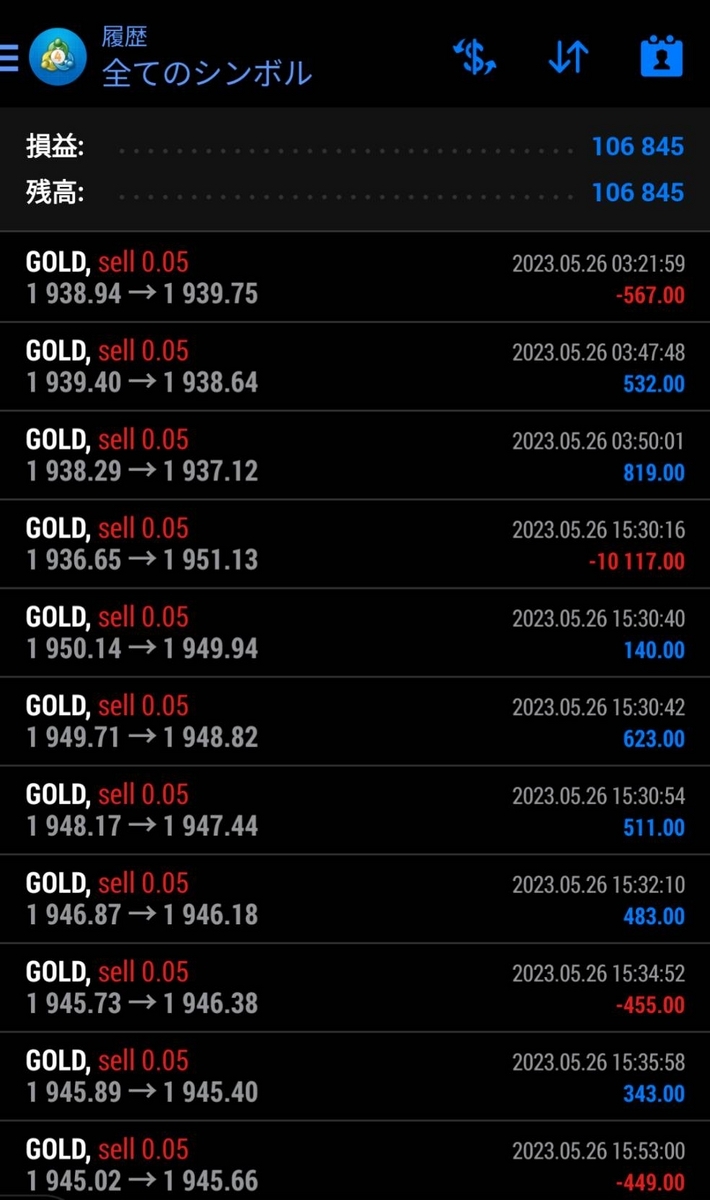The width and height of the screenshot is (710, 1200).
Task: Open the trade with -455.00 loss
Action: [x=355, y=988]
